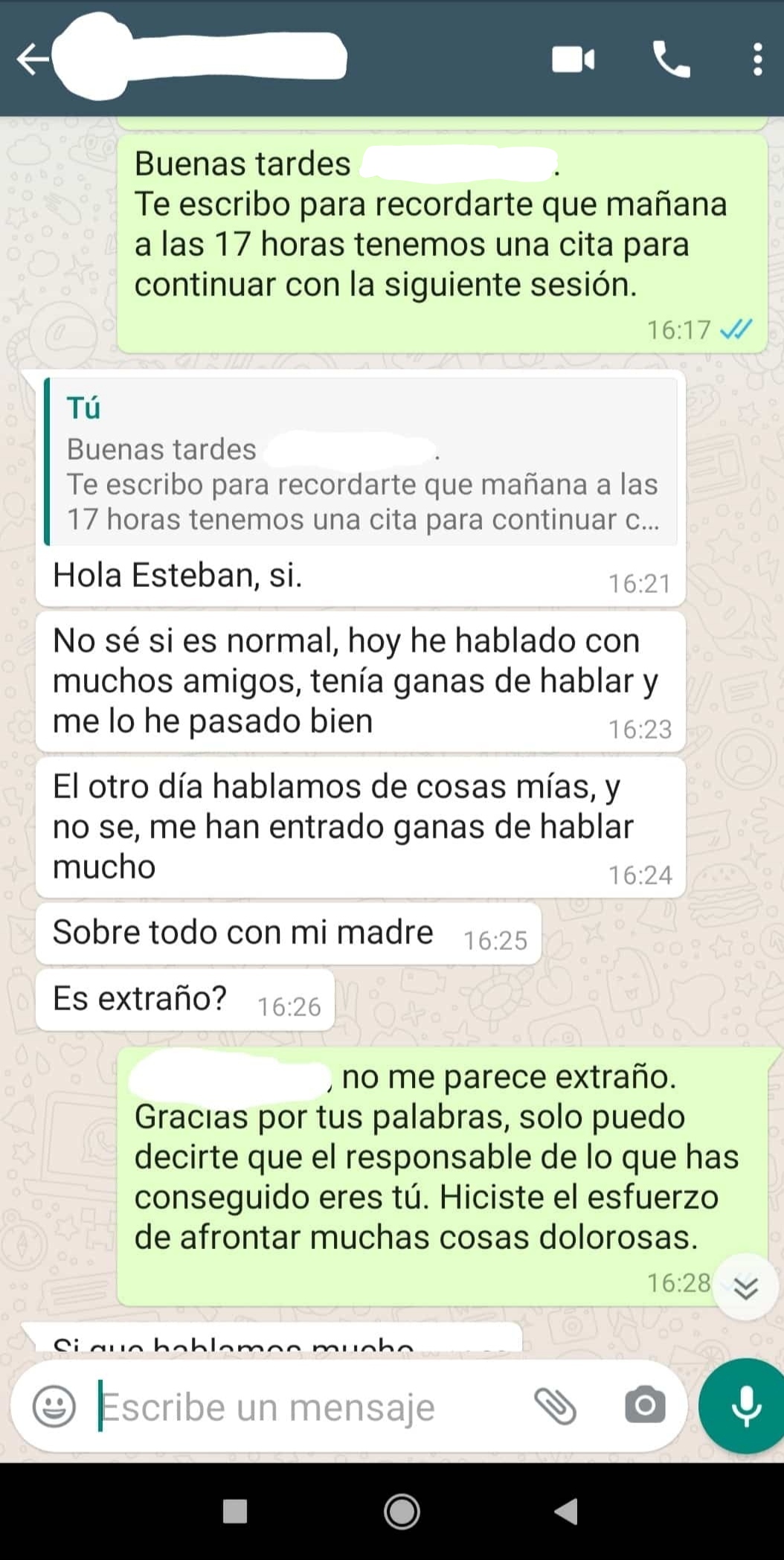Jump to latest messages with down arrows

745,1287
